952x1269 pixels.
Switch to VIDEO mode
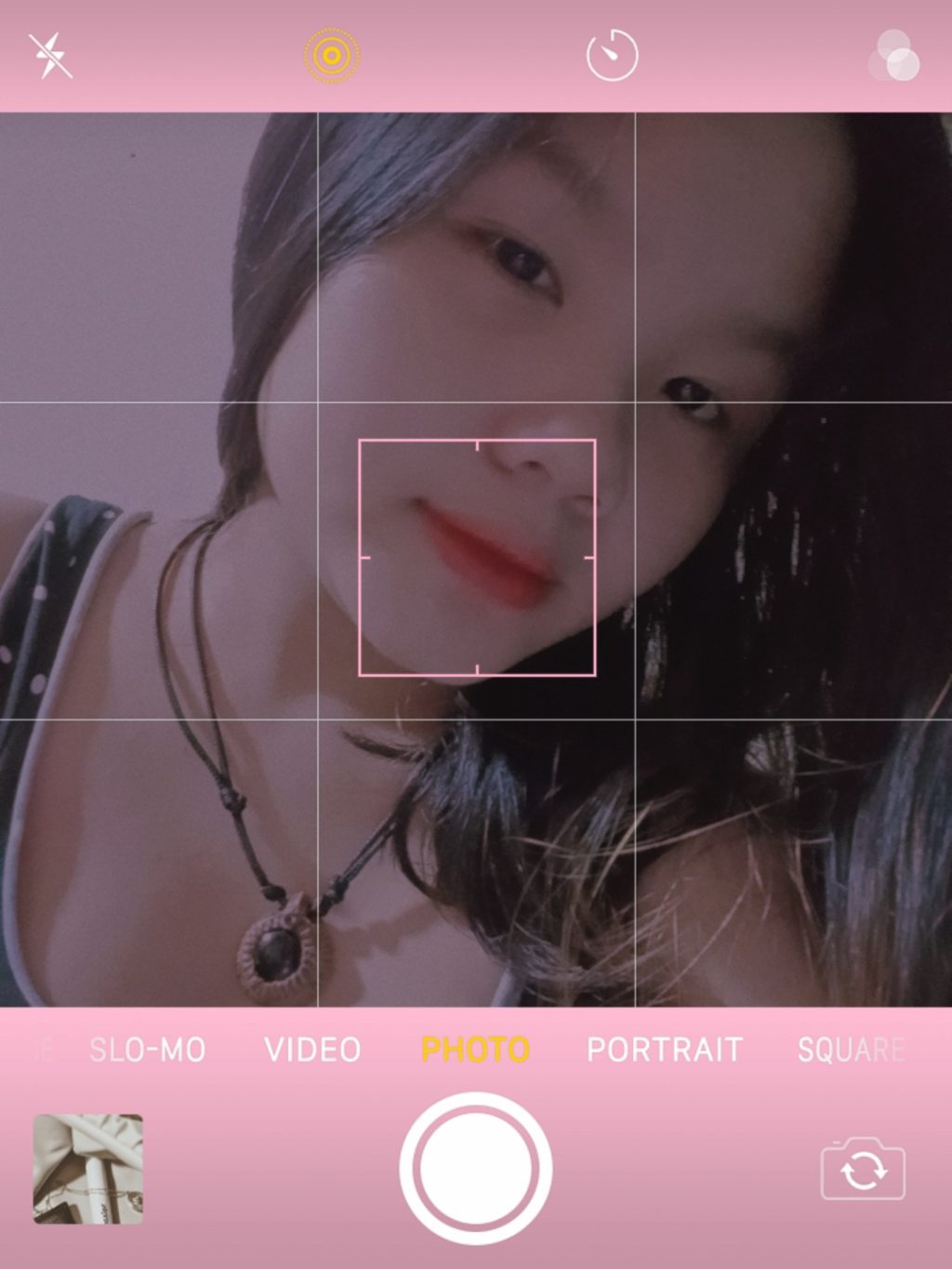tap(312, 1050)
